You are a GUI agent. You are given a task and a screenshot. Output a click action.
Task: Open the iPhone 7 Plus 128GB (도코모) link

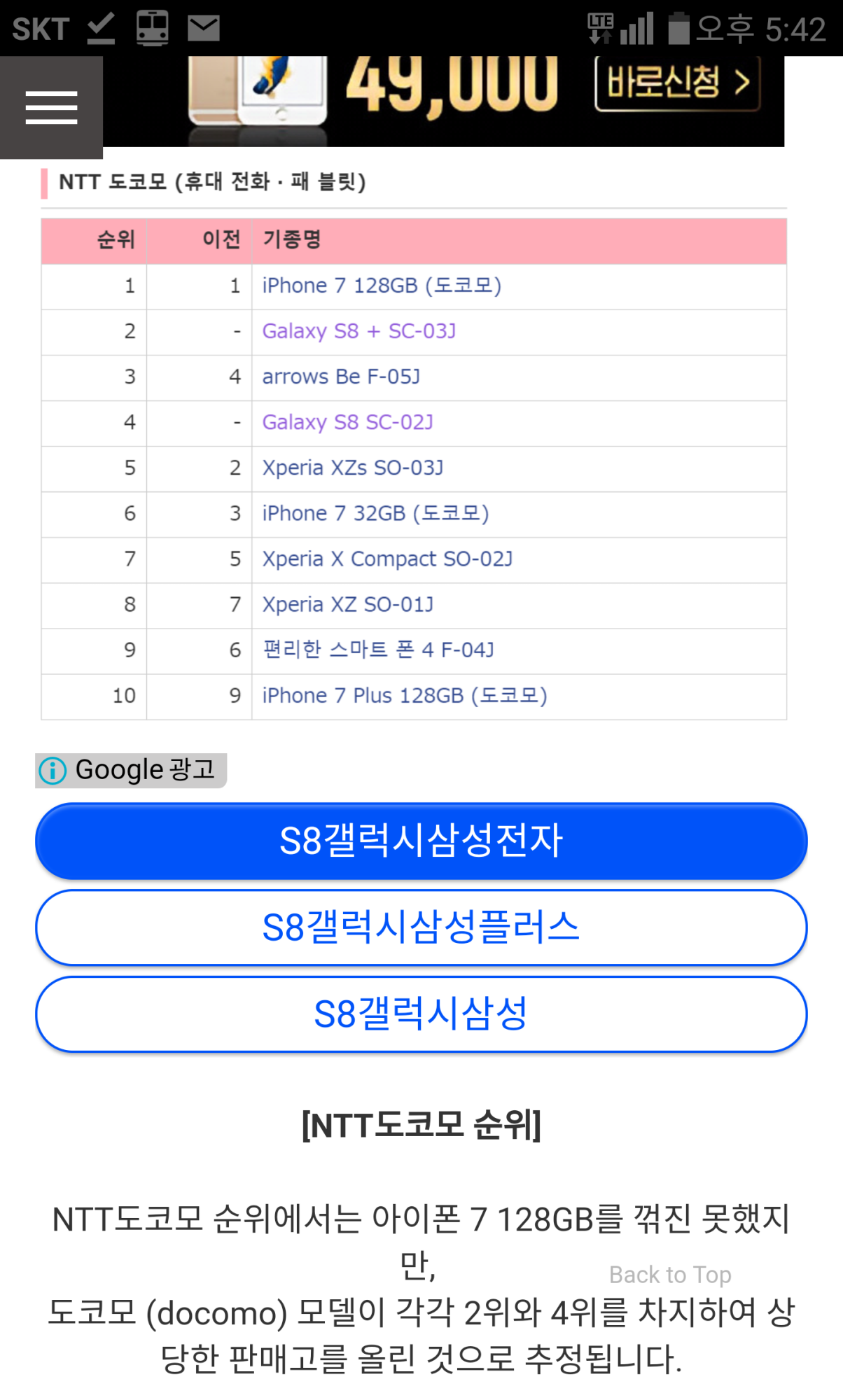[404, 695]
